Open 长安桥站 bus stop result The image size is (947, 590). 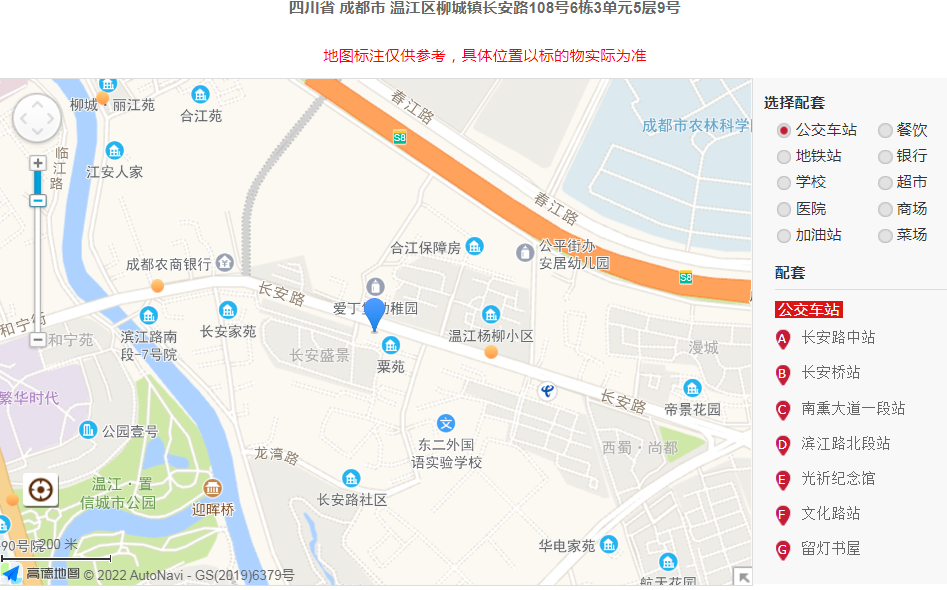point(830,373)
